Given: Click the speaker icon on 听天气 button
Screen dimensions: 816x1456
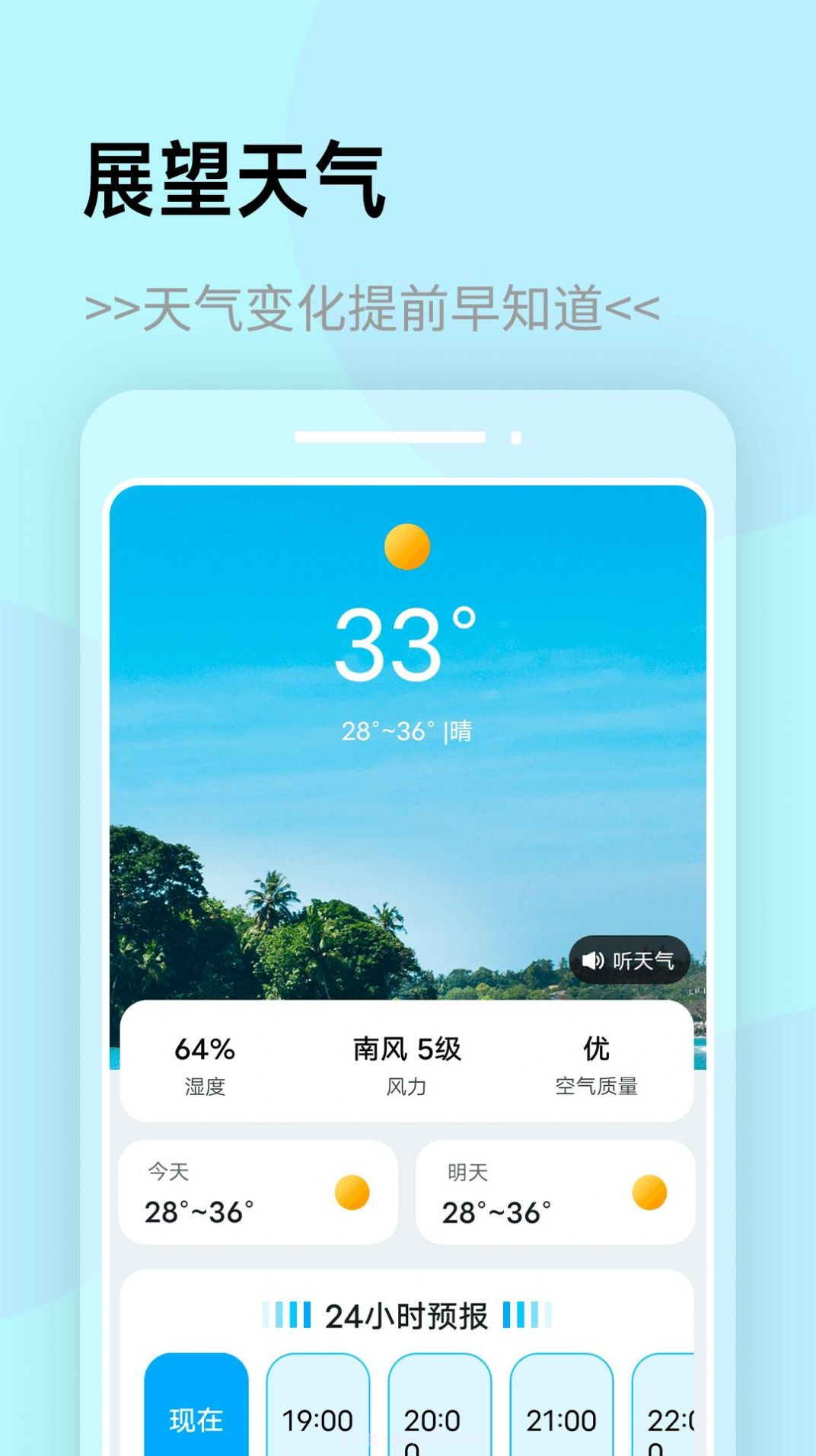Looking at the screenshot, I should pyautogui.click(x=594, y=961).
